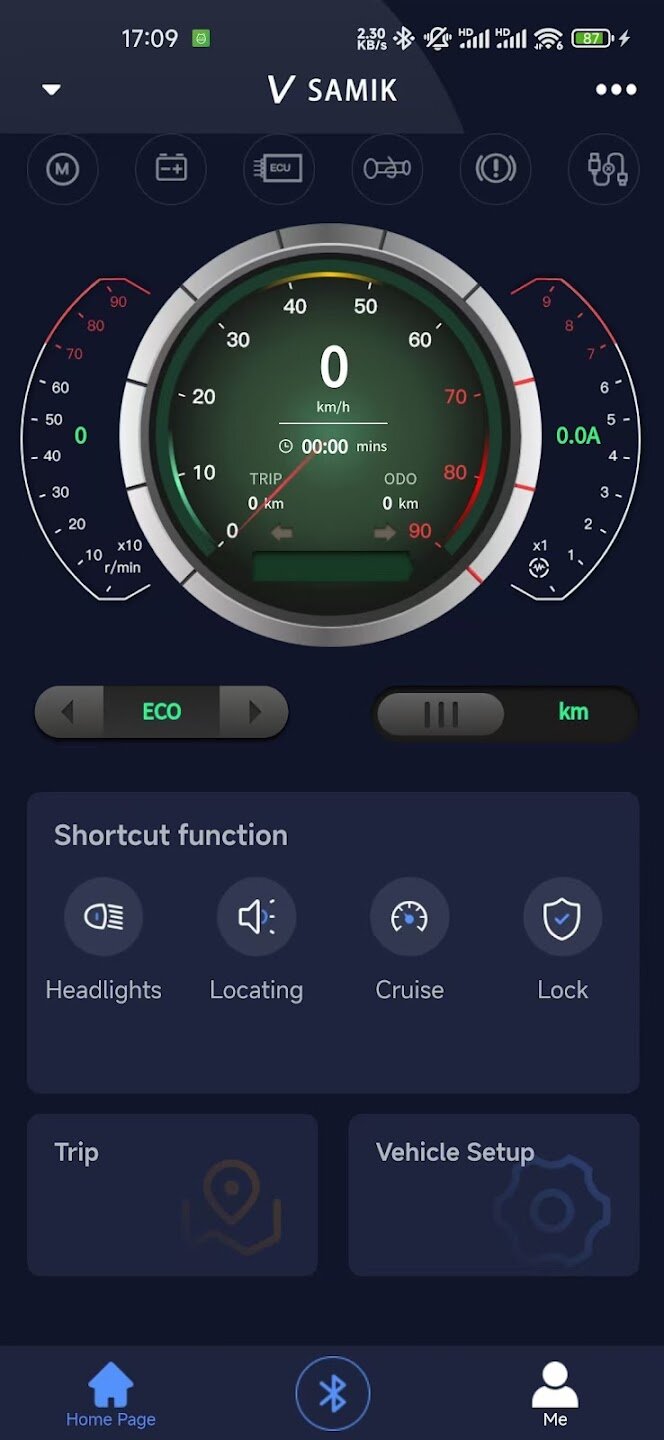Tap the motor status icon
Image resolution: width=664 pixels, height=1440 pixels.
[62, 169]
